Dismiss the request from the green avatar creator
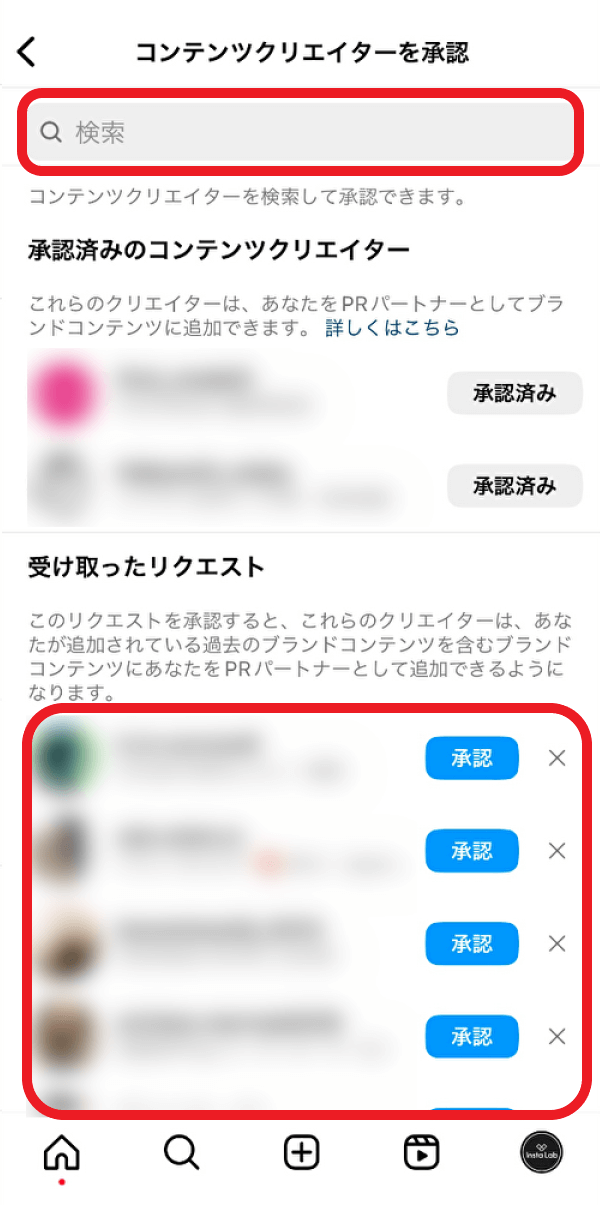 point(557,758)
